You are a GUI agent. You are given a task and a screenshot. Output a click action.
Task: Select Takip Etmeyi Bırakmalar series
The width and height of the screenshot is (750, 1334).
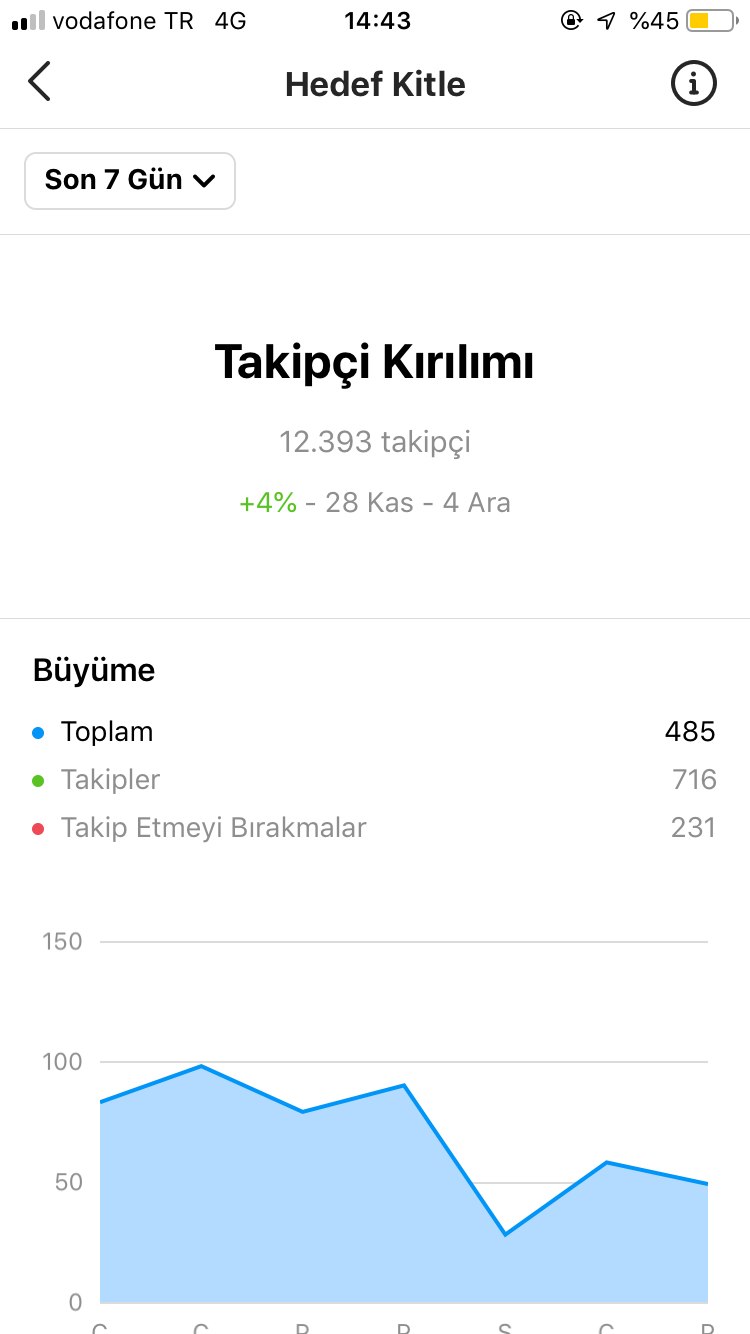click(375, 828)
